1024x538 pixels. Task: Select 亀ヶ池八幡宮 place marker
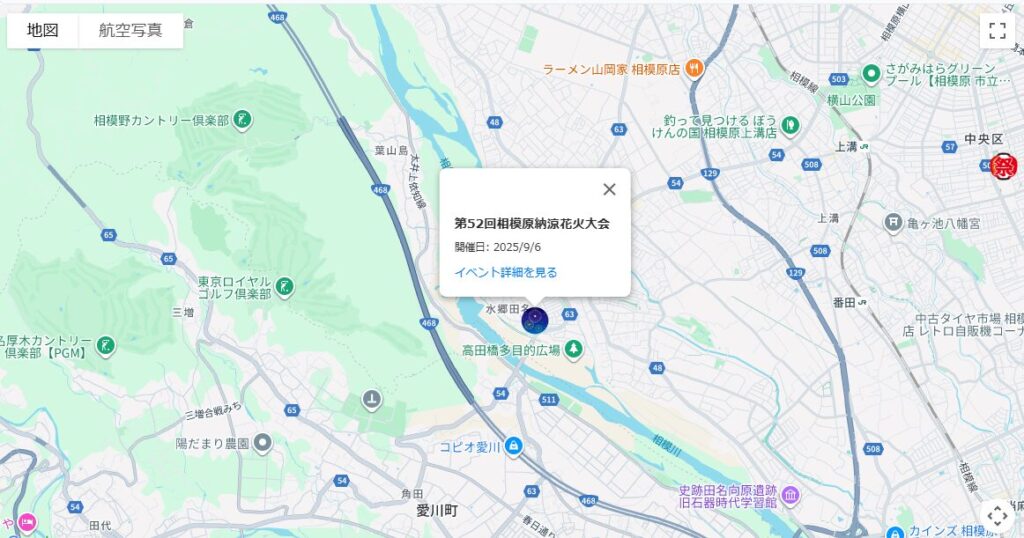point(893,222)
